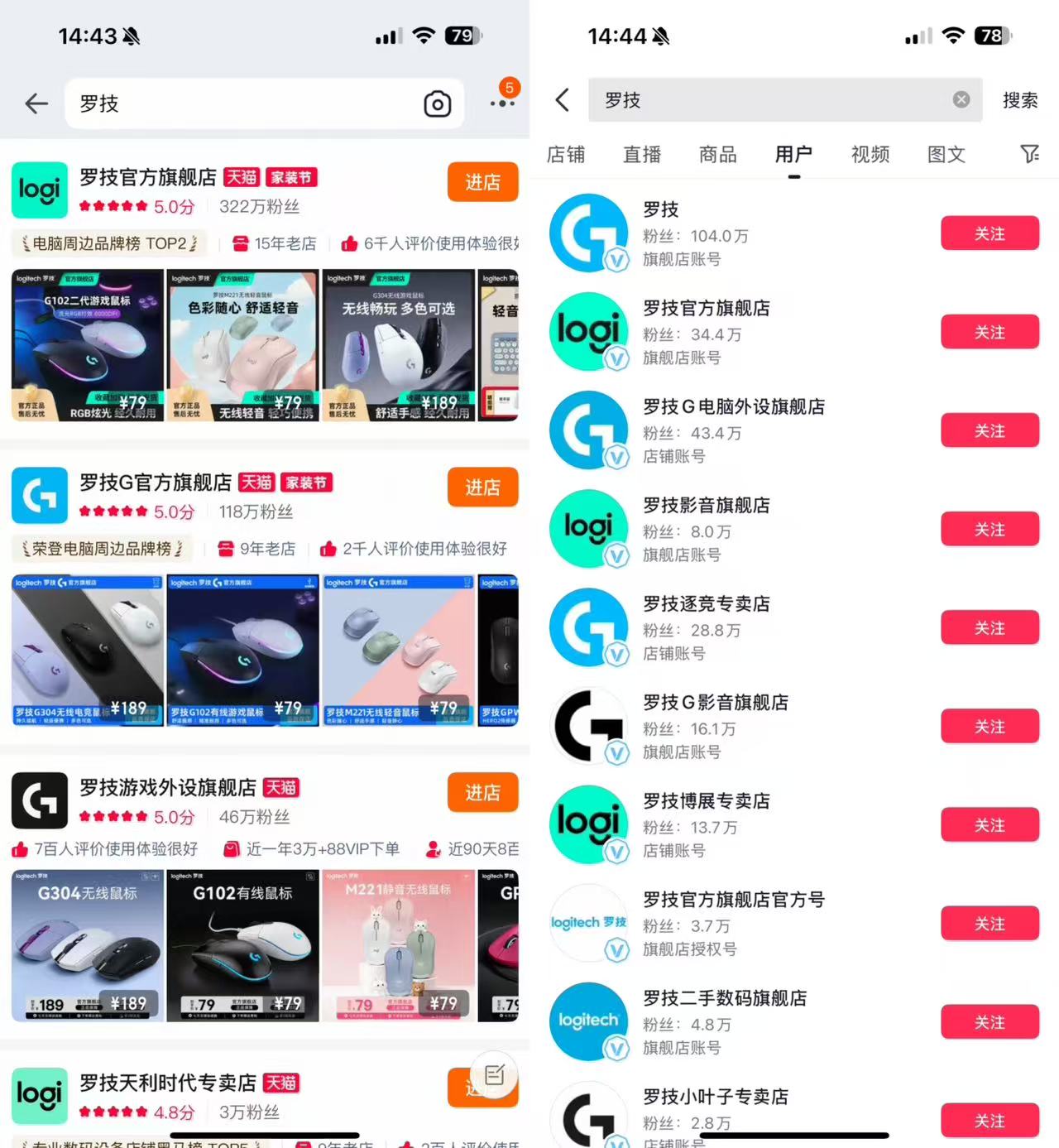Select the 直播 tab
Viewport: 1059px width, 1148px height.
point(641,154)
